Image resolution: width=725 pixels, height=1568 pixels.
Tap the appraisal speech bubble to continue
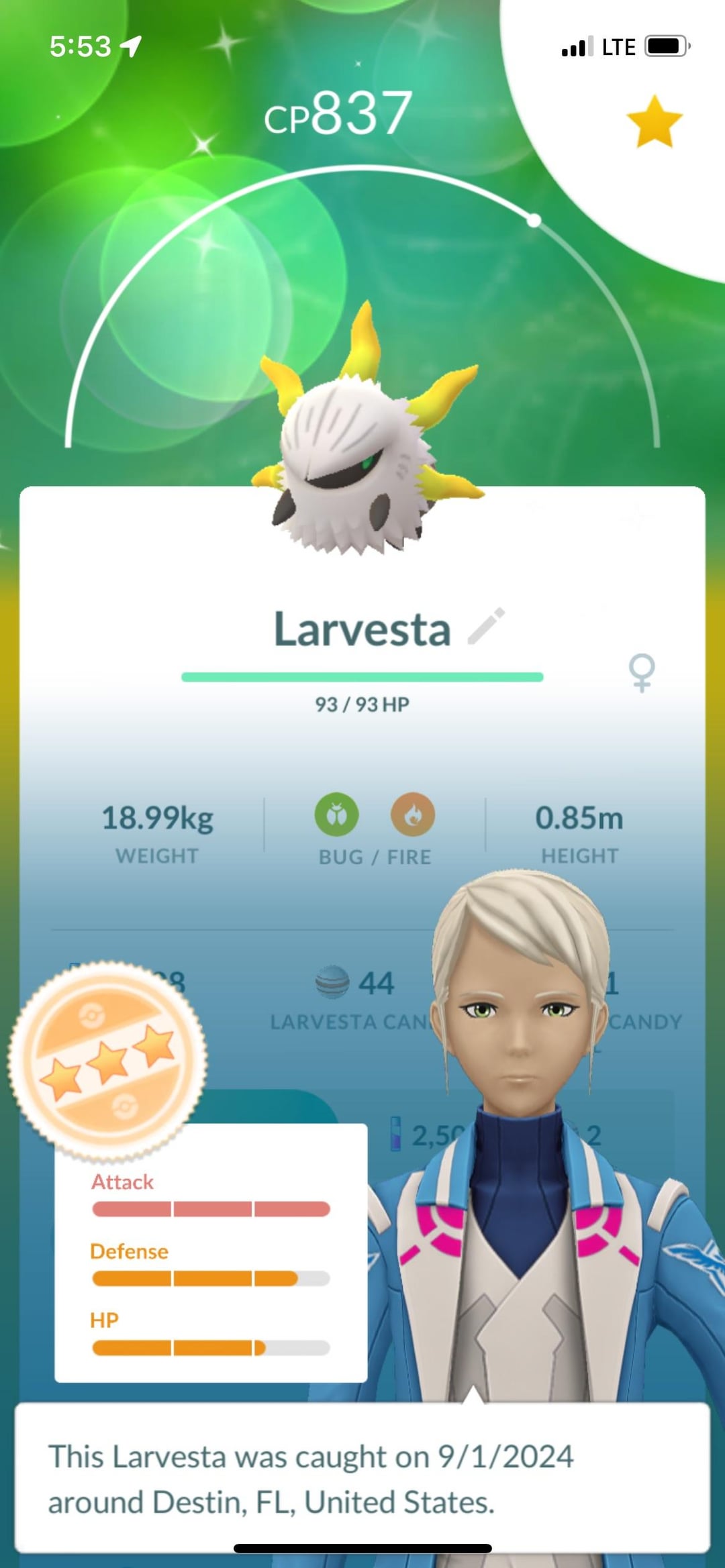362,1479
